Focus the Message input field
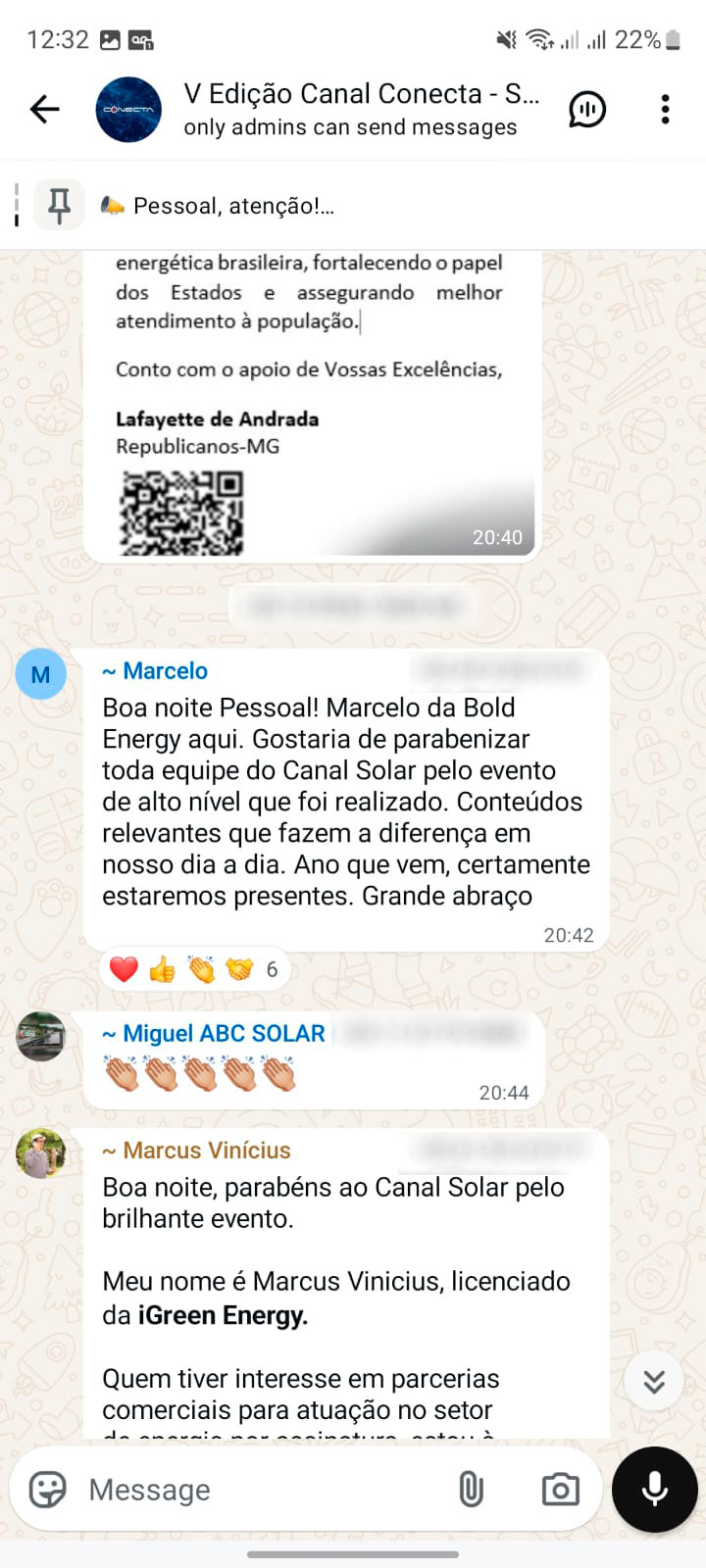Screen dimensions: 706x1568 pos(265,1490)
